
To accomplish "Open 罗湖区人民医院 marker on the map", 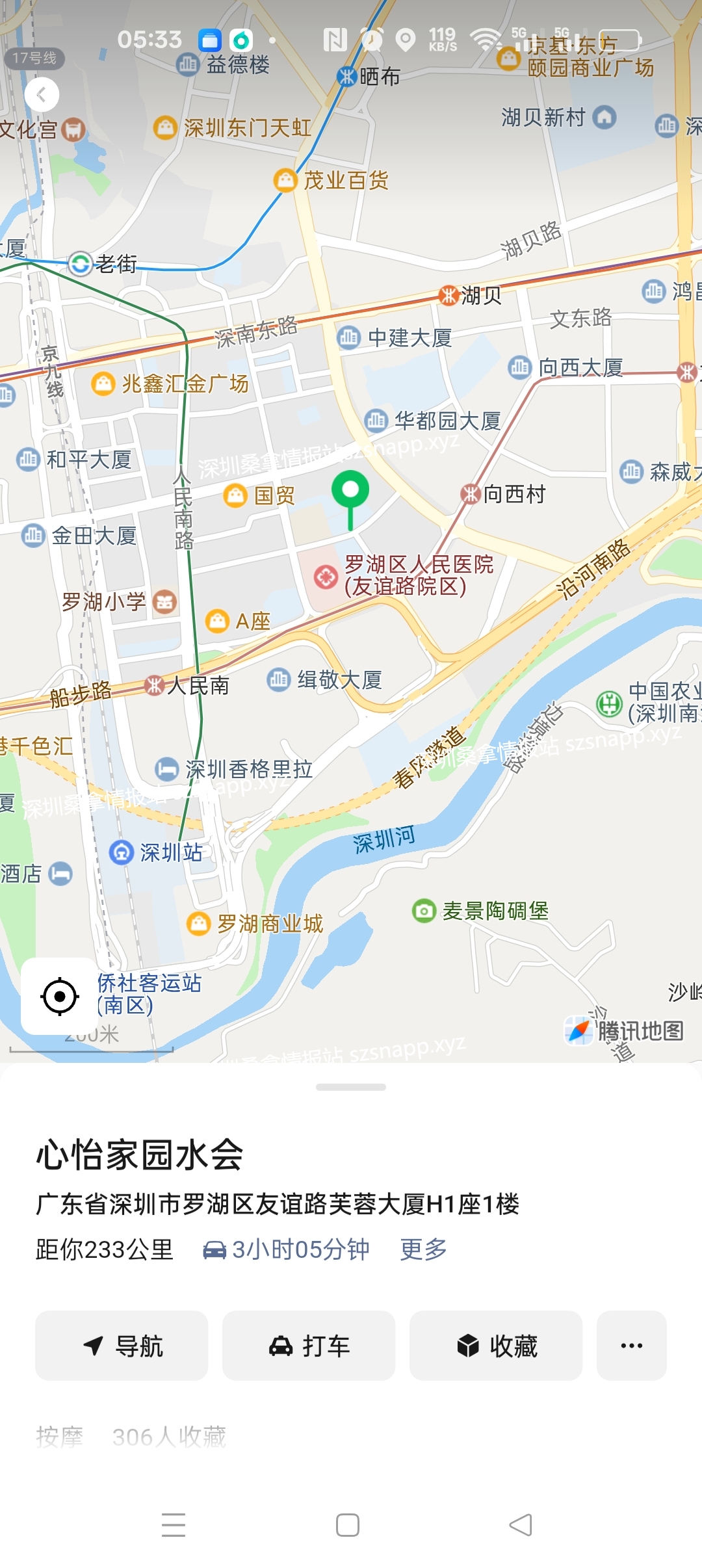I will [x=326, y=576].
